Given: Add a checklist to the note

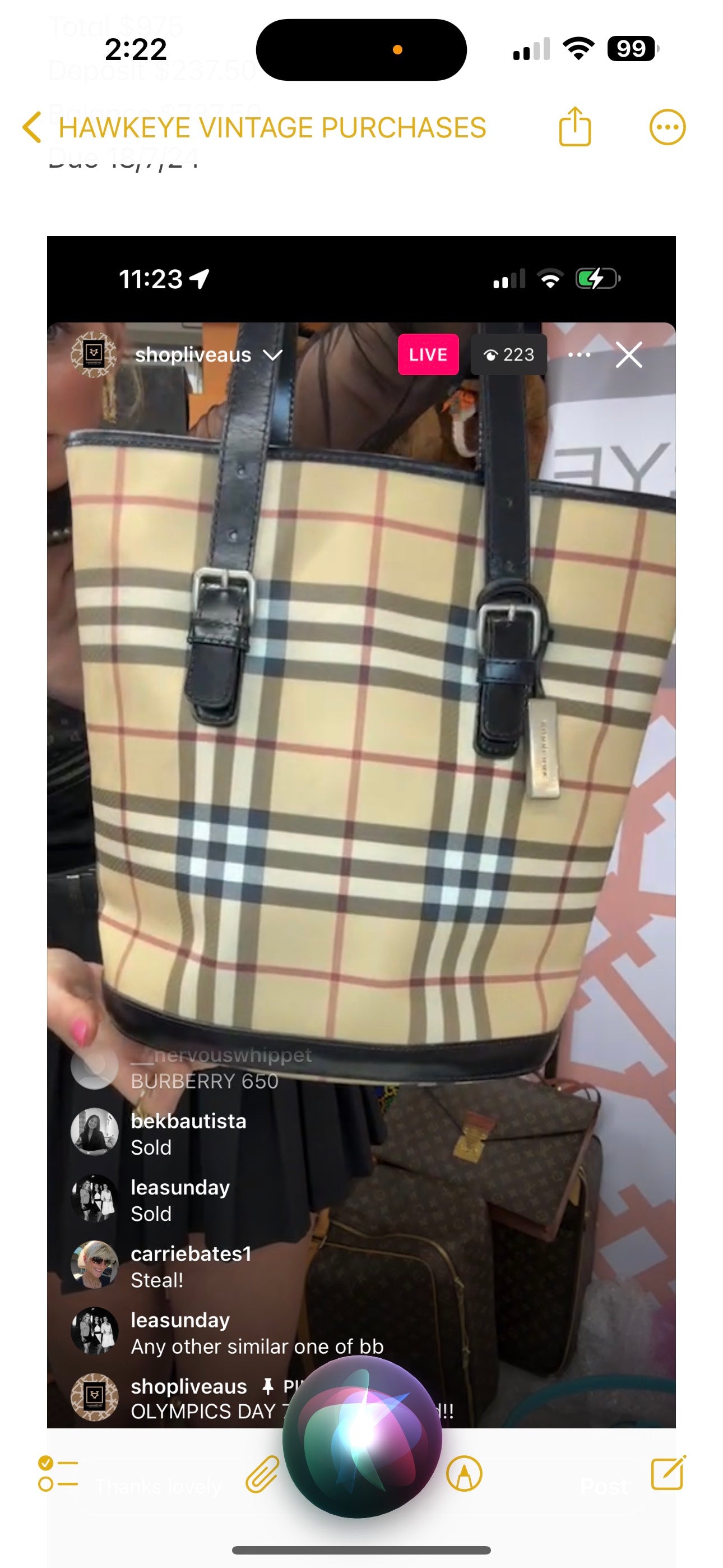Looking at the screenshot, I should tap(58, 1474).
